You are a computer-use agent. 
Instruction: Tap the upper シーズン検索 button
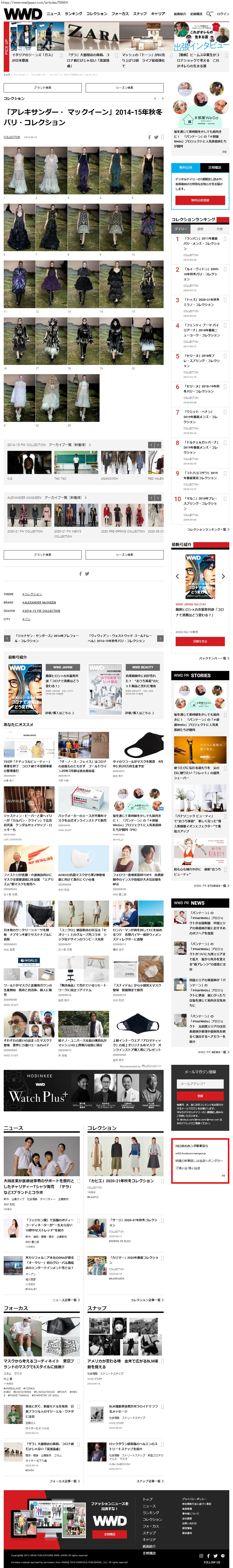pyautogui.click(x=124, y=88)
